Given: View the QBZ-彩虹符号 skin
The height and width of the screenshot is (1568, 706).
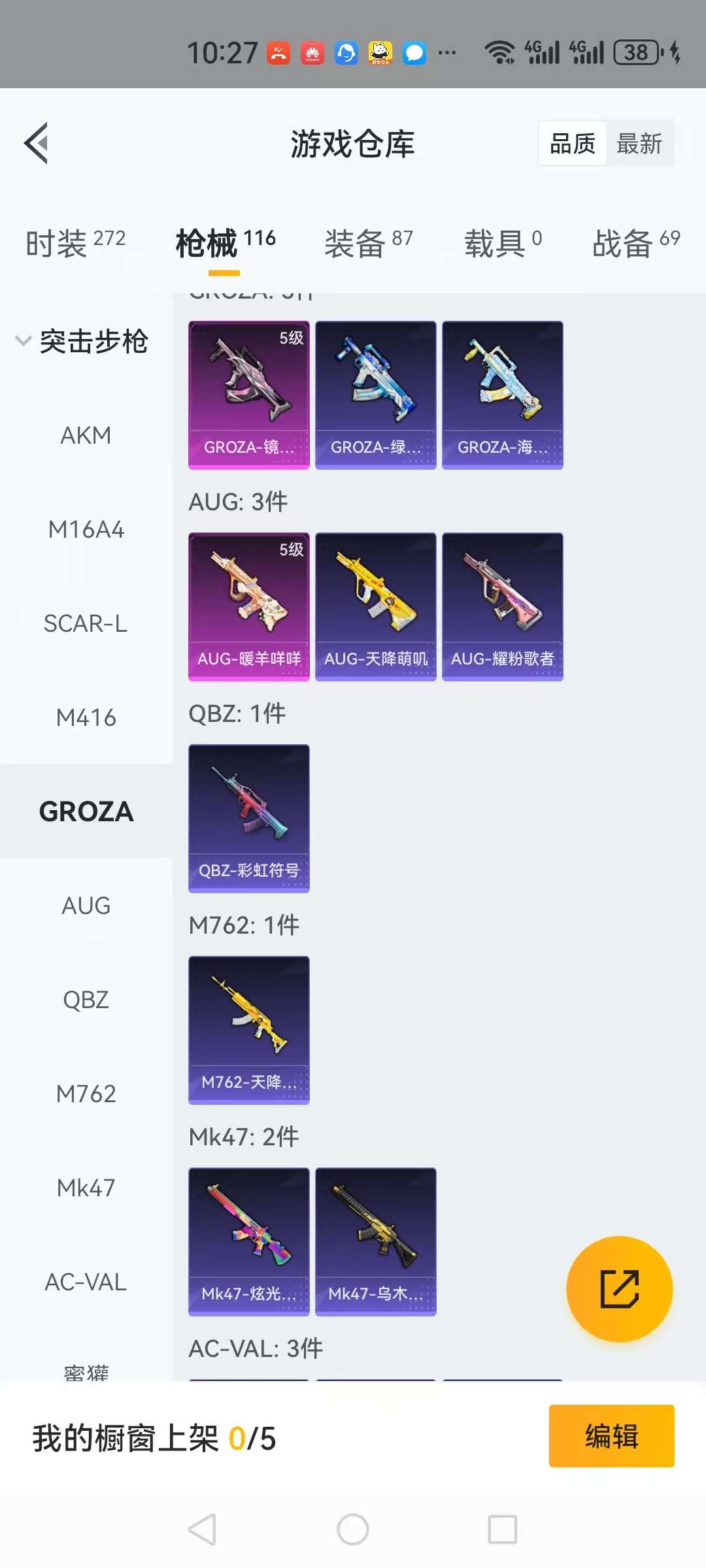Looking at the screenshot, I should click(x=248, y=818).
